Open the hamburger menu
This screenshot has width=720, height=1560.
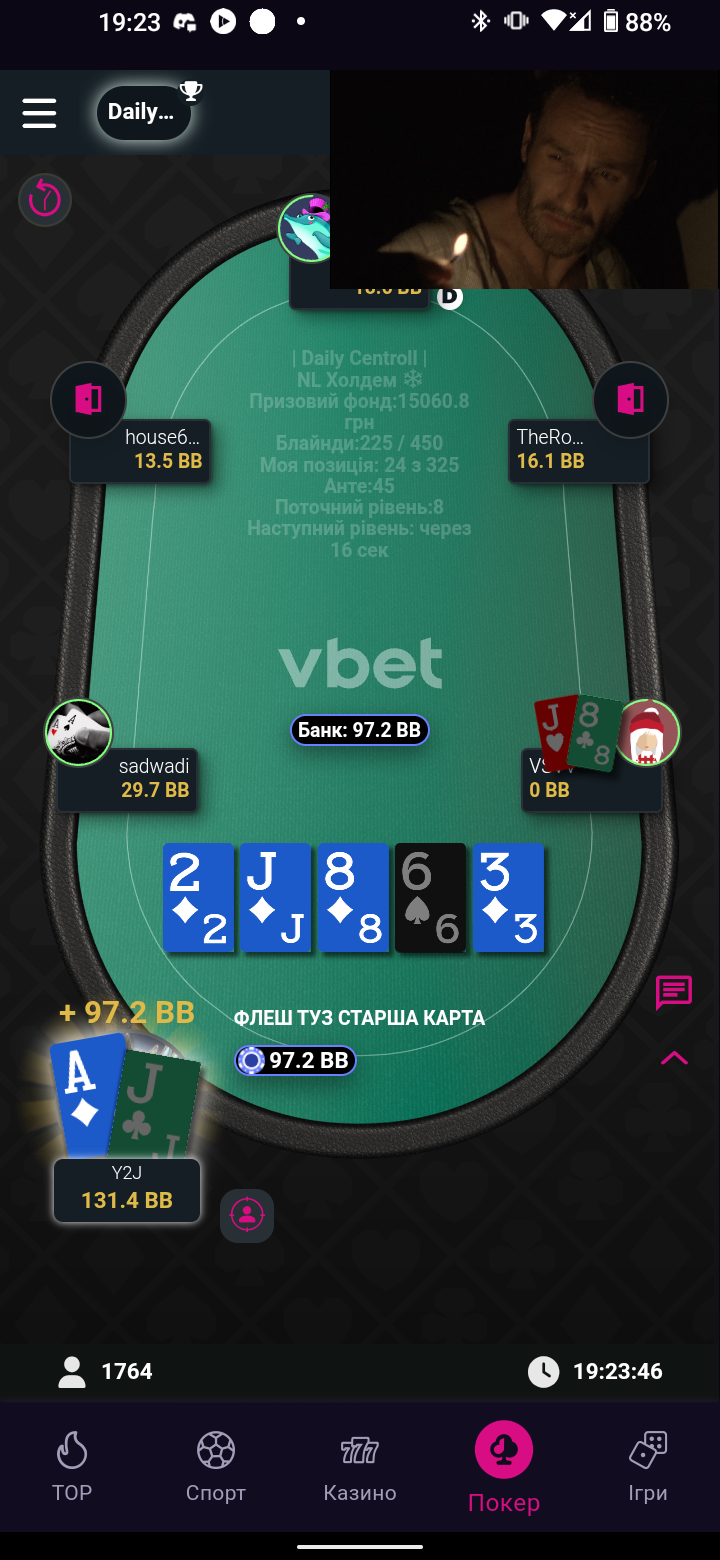39,112
